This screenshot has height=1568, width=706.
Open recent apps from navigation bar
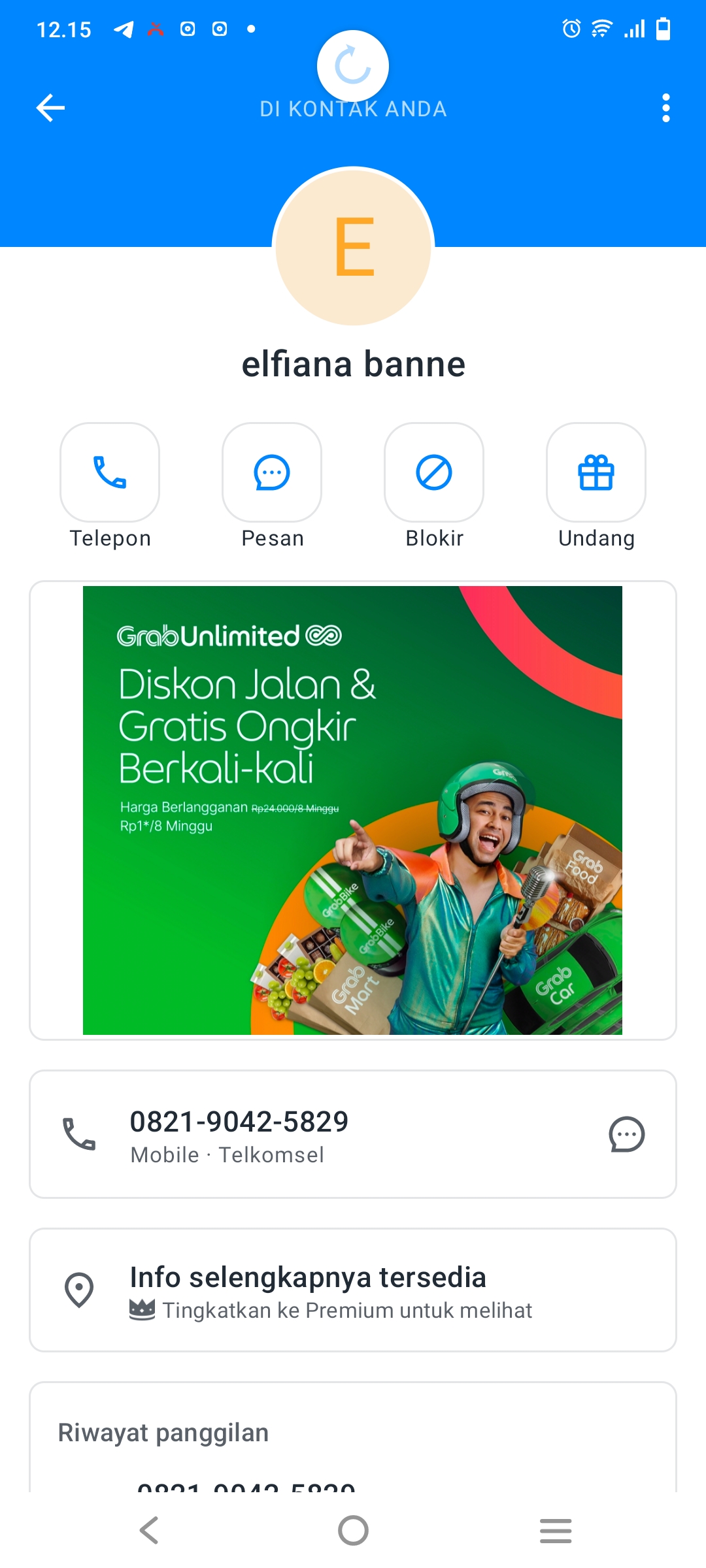[556, 1530]
